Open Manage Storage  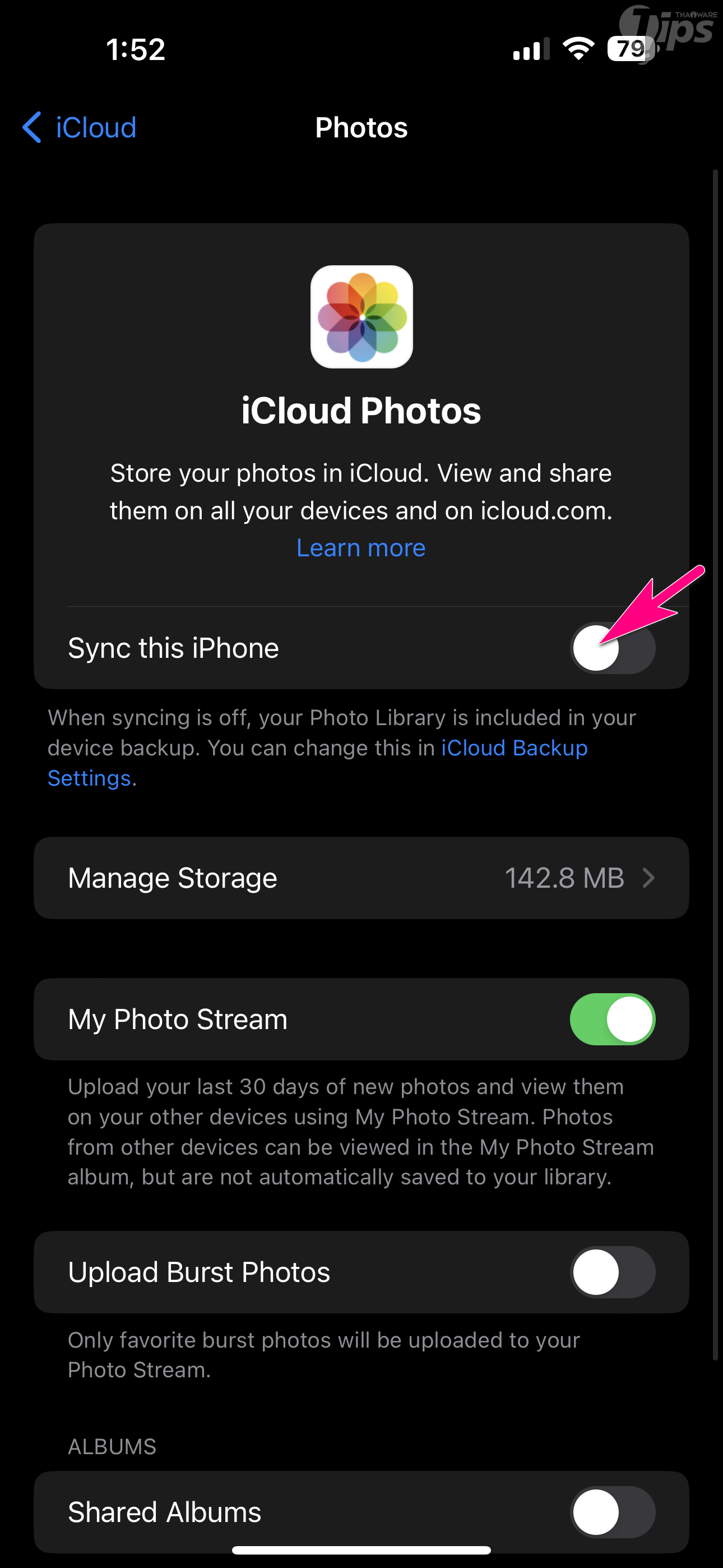(361, 878)
